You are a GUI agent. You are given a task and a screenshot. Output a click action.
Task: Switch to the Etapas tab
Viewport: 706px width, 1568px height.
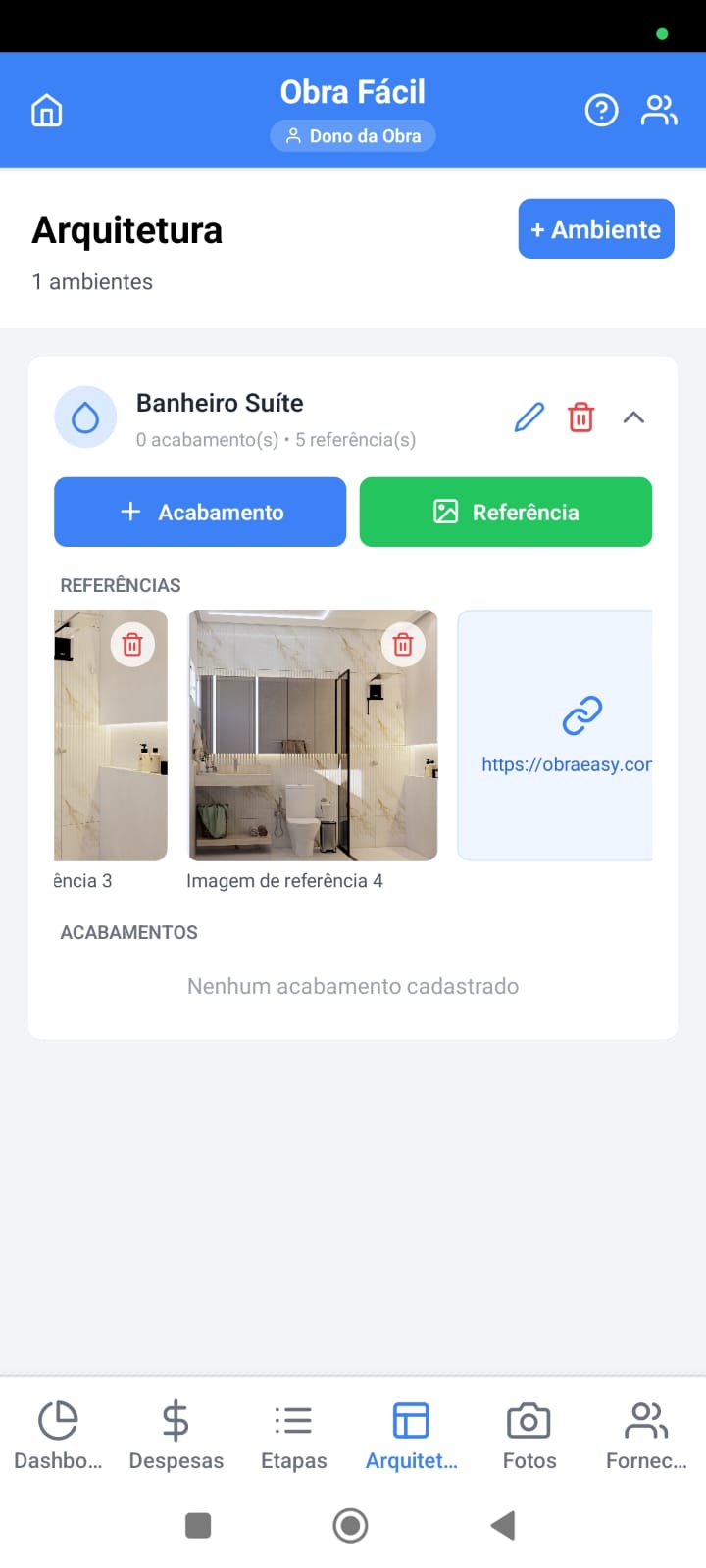click(x=294, y=1436)
